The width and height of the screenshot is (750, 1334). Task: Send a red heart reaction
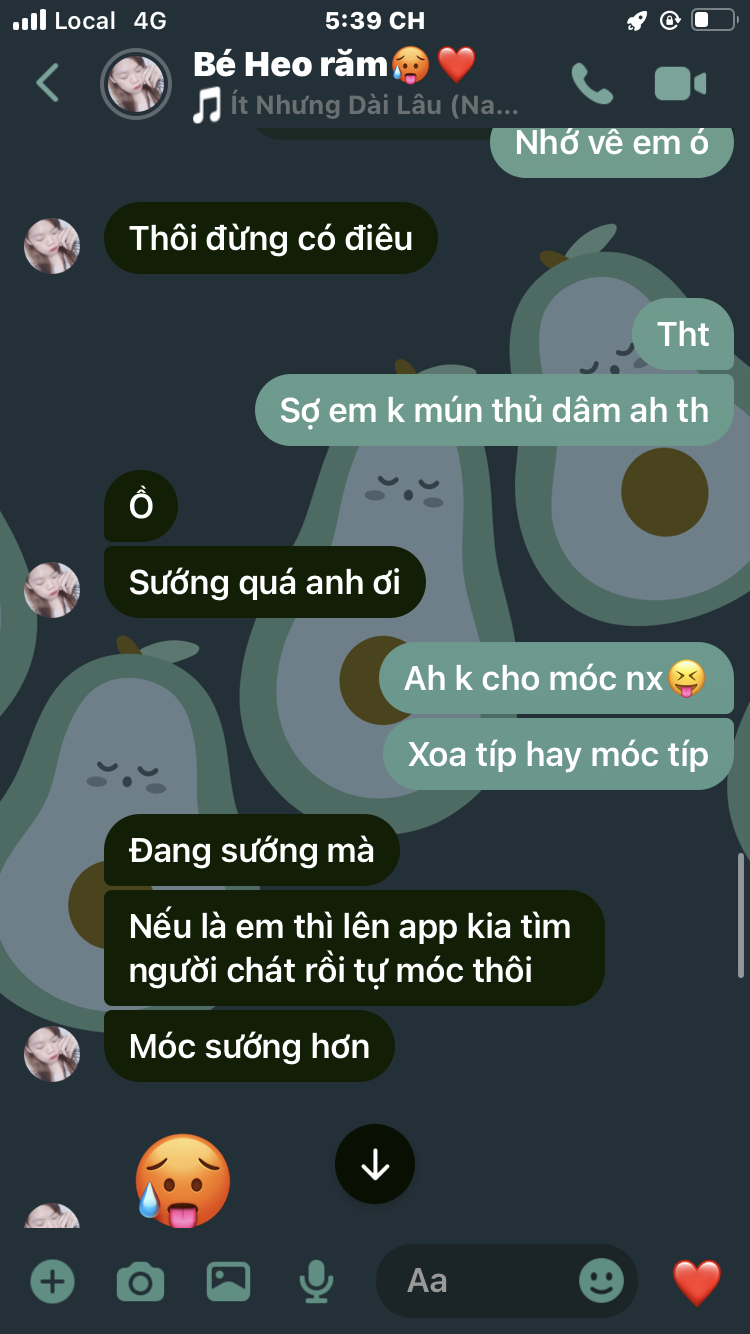pos(697,1281)
